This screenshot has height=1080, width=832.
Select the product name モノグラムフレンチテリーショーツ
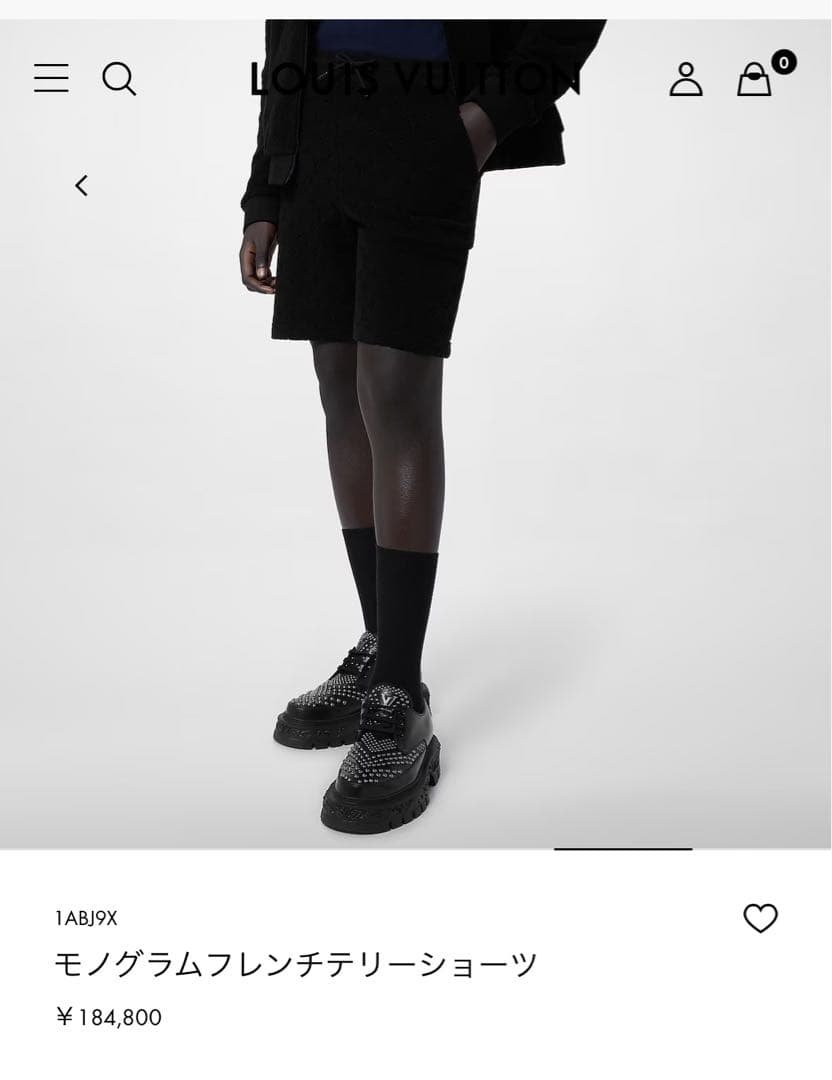pos(295,962)
